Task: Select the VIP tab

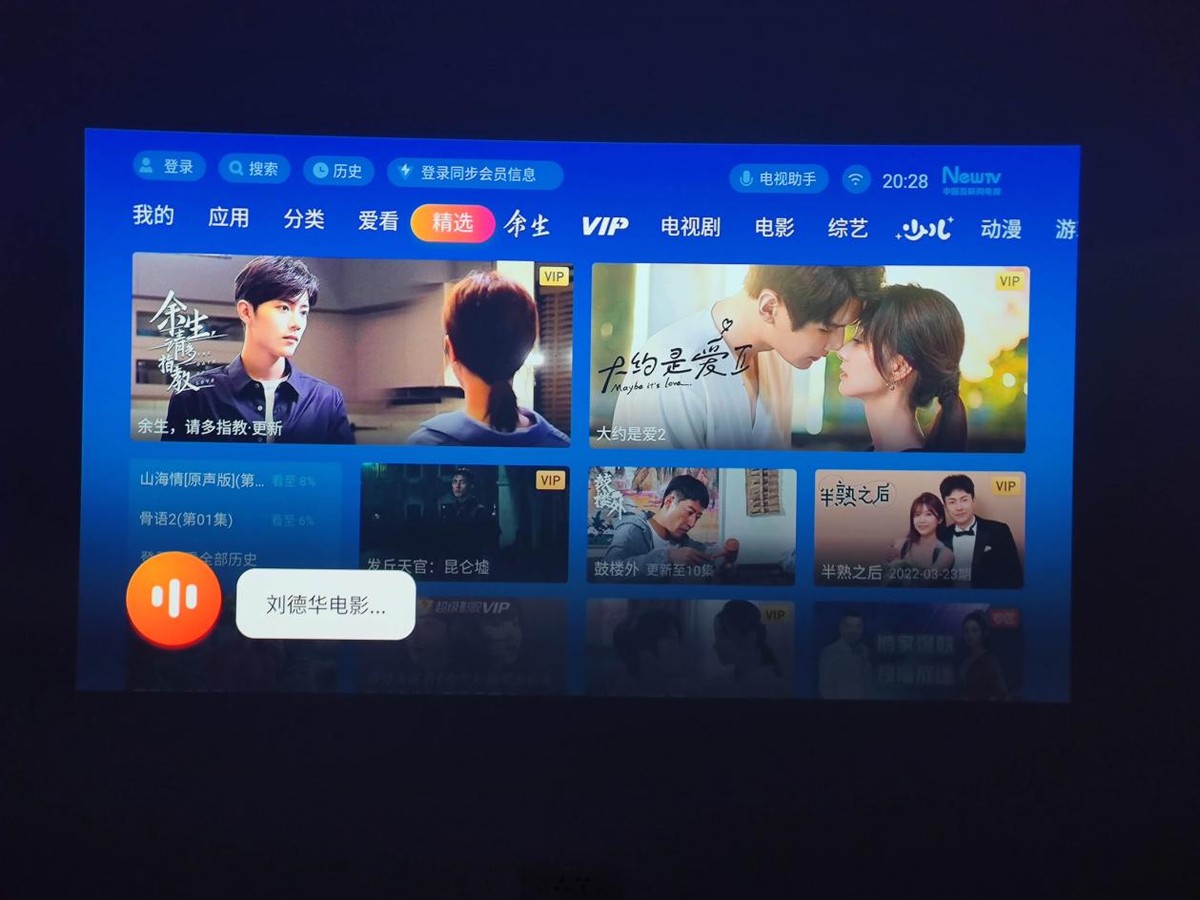Action: click(x=605, y=226)
